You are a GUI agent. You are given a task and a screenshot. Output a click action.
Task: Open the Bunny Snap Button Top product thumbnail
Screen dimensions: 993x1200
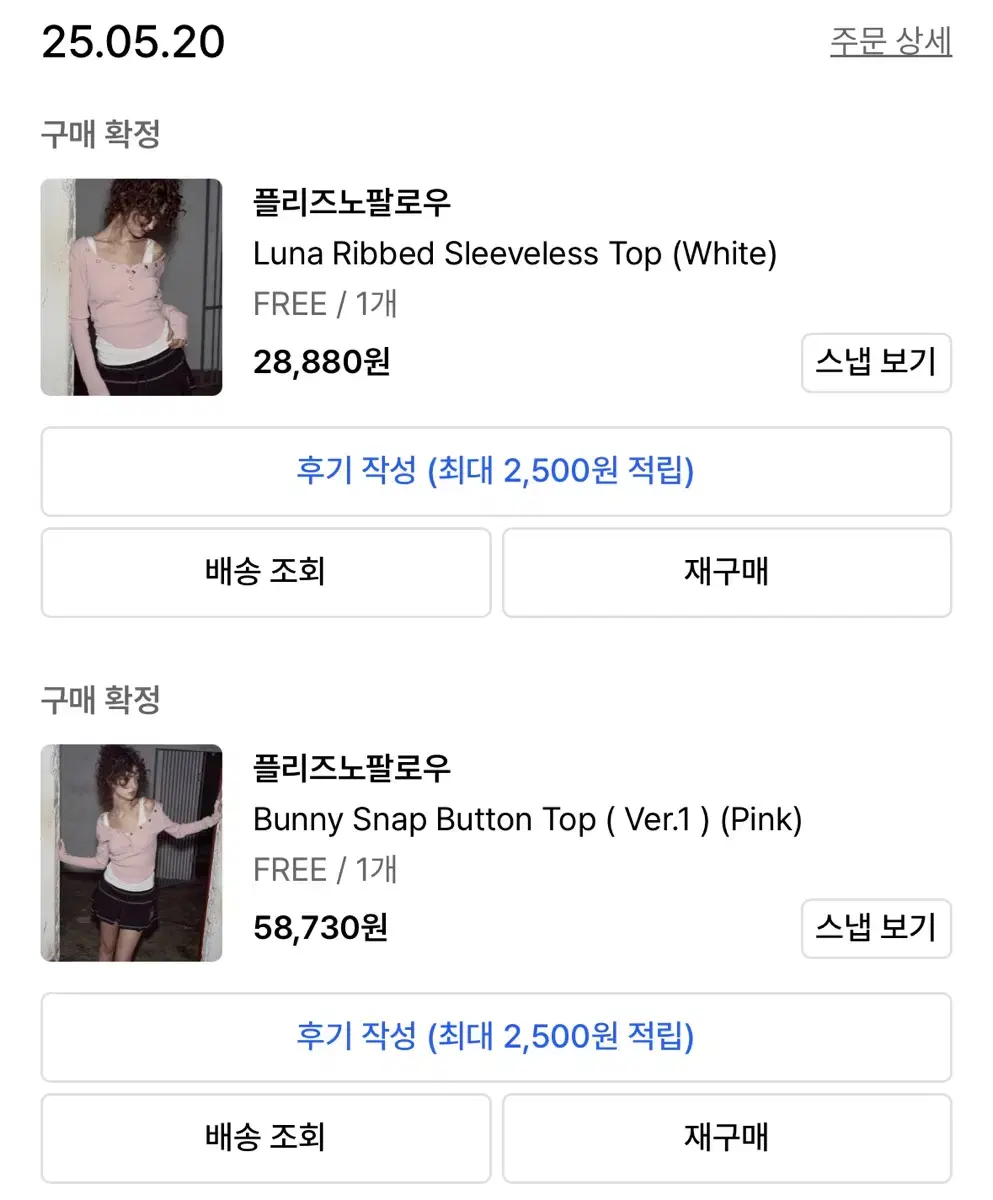click(x=131, y=853)
